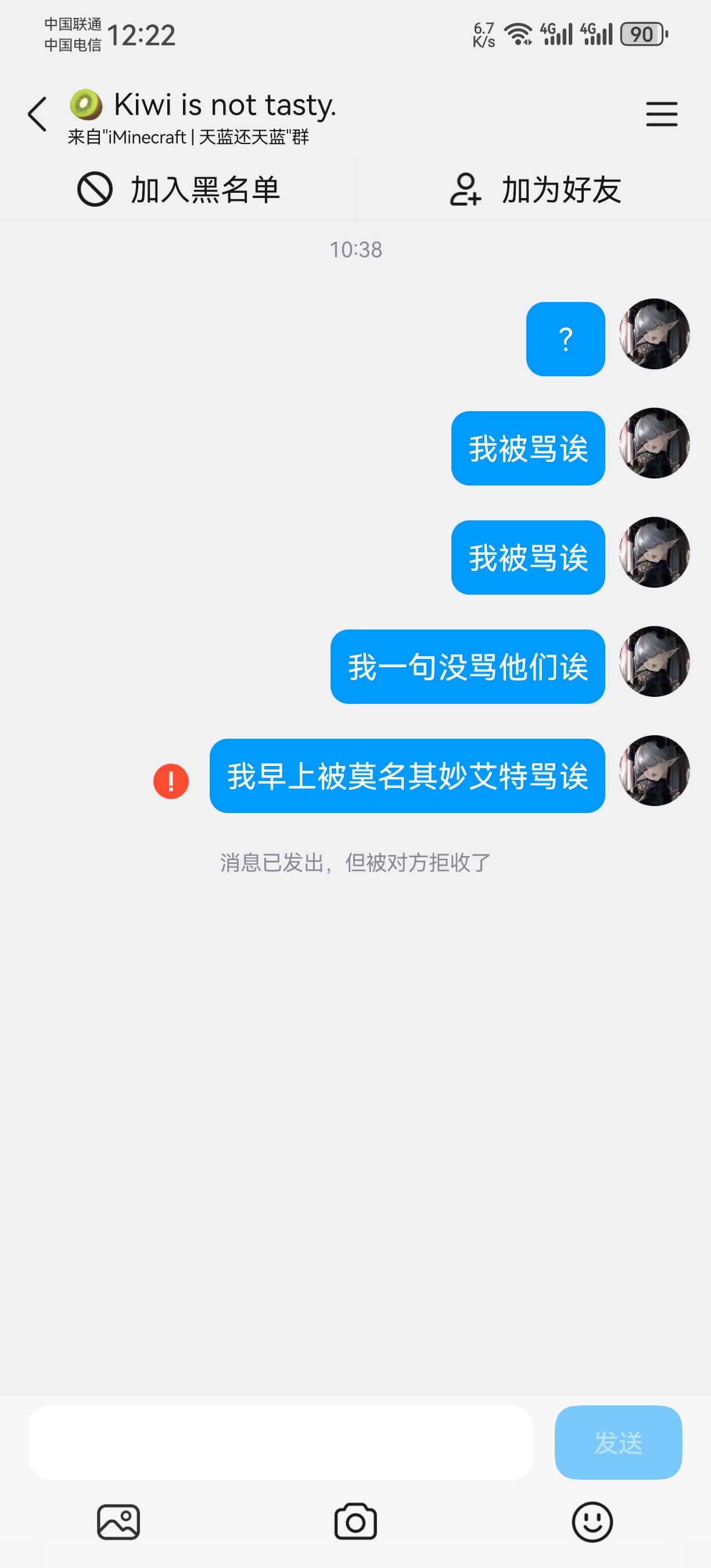Open the emoji picker
The width and height of the screenshot is (711, 1568).
coord(592,1522)
